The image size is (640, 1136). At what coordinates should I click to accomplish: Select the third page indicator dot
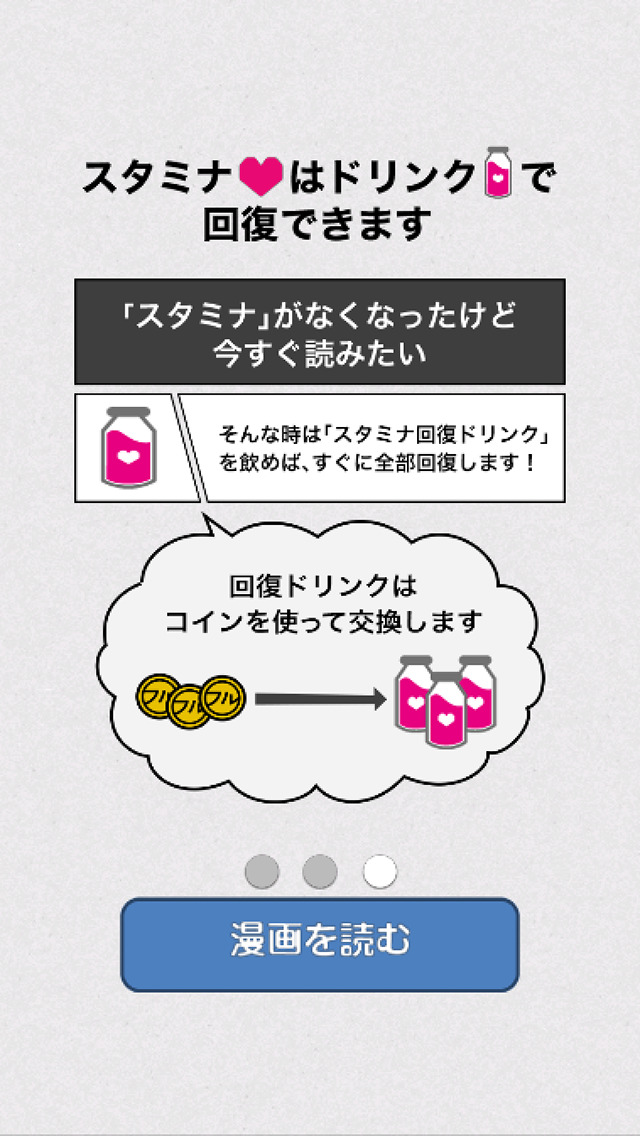pyautogui.click(x=379, y=871)
